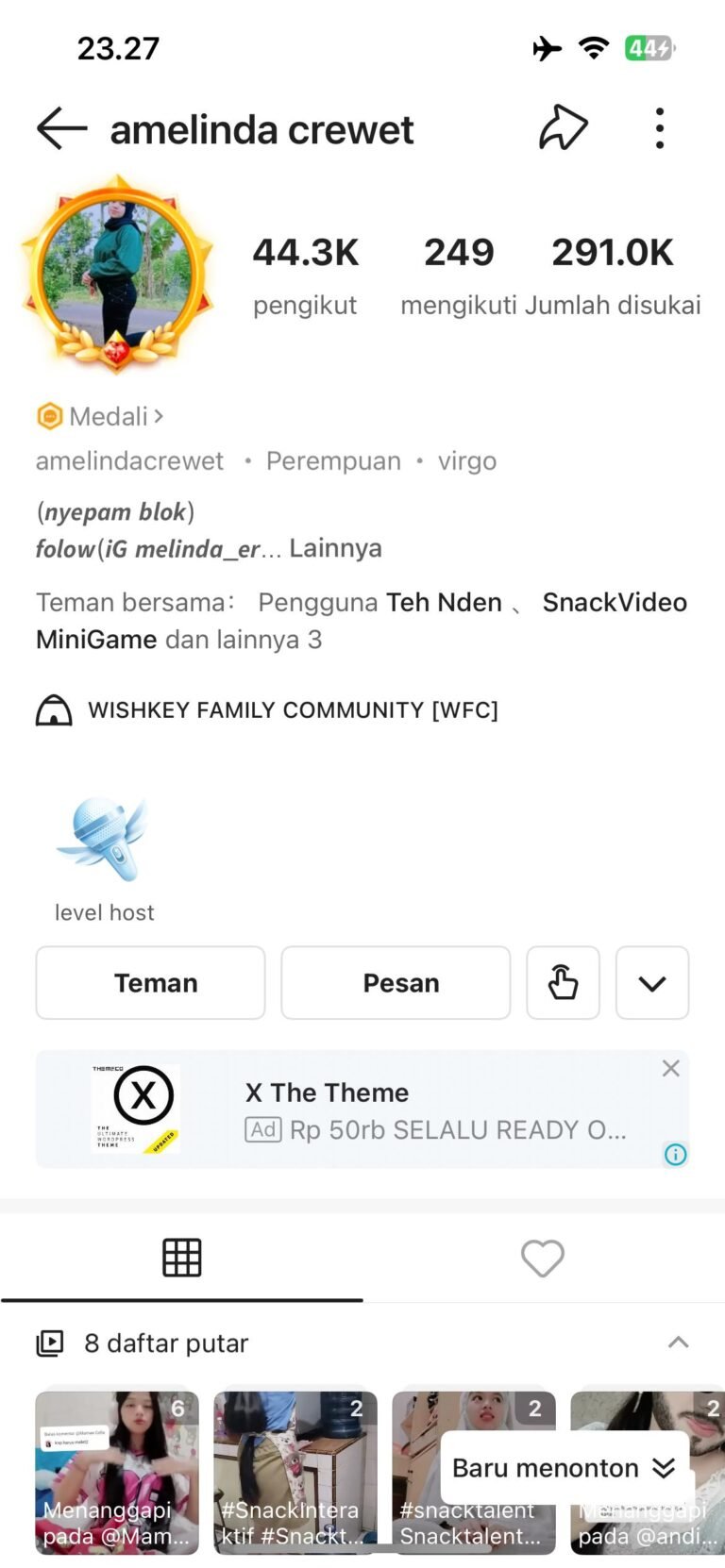Go back using the arrow

(x=61, y=128)
